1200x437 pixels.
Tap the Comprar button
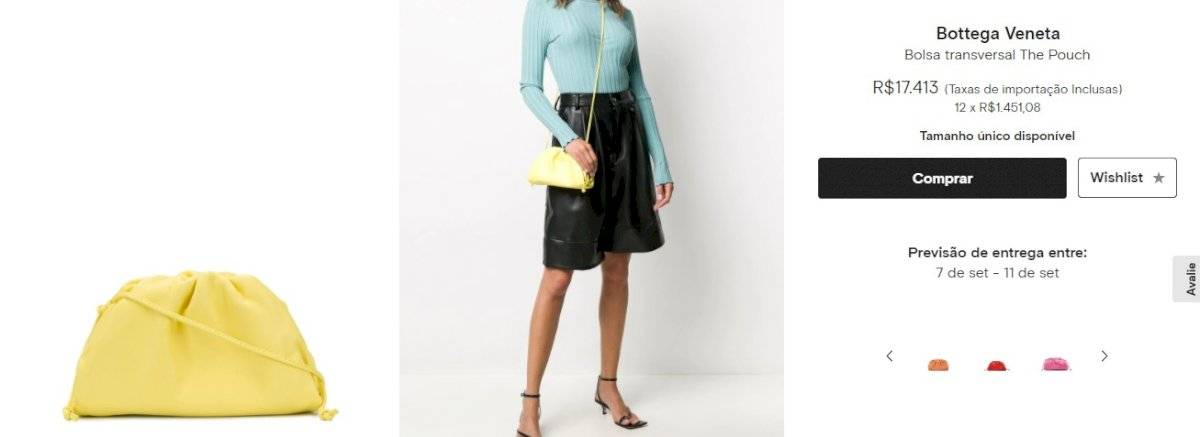[x=942, y=178]
